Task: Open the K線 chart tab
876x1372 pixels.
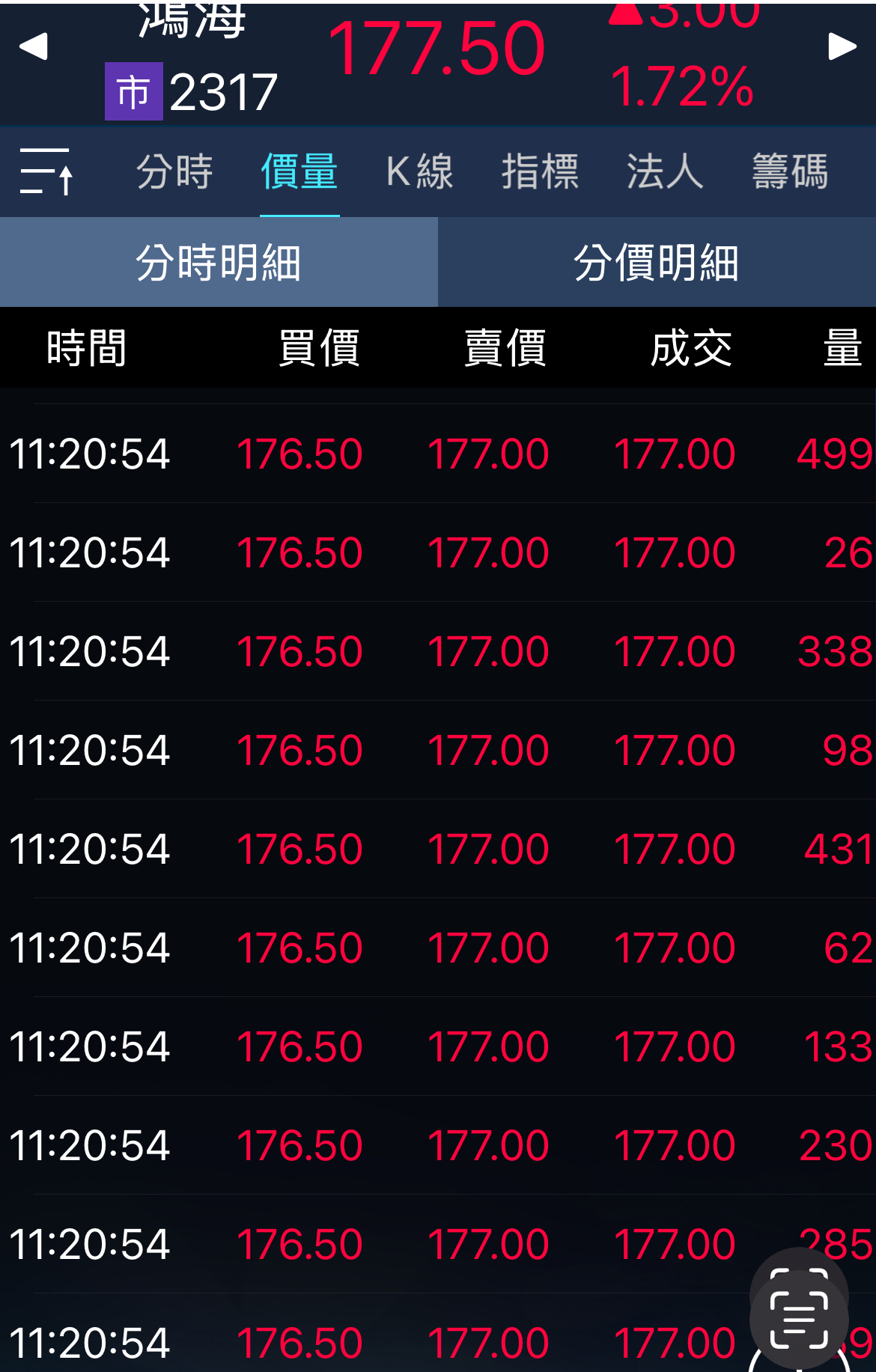Action: pyautogui.click(x=419, y=171)
